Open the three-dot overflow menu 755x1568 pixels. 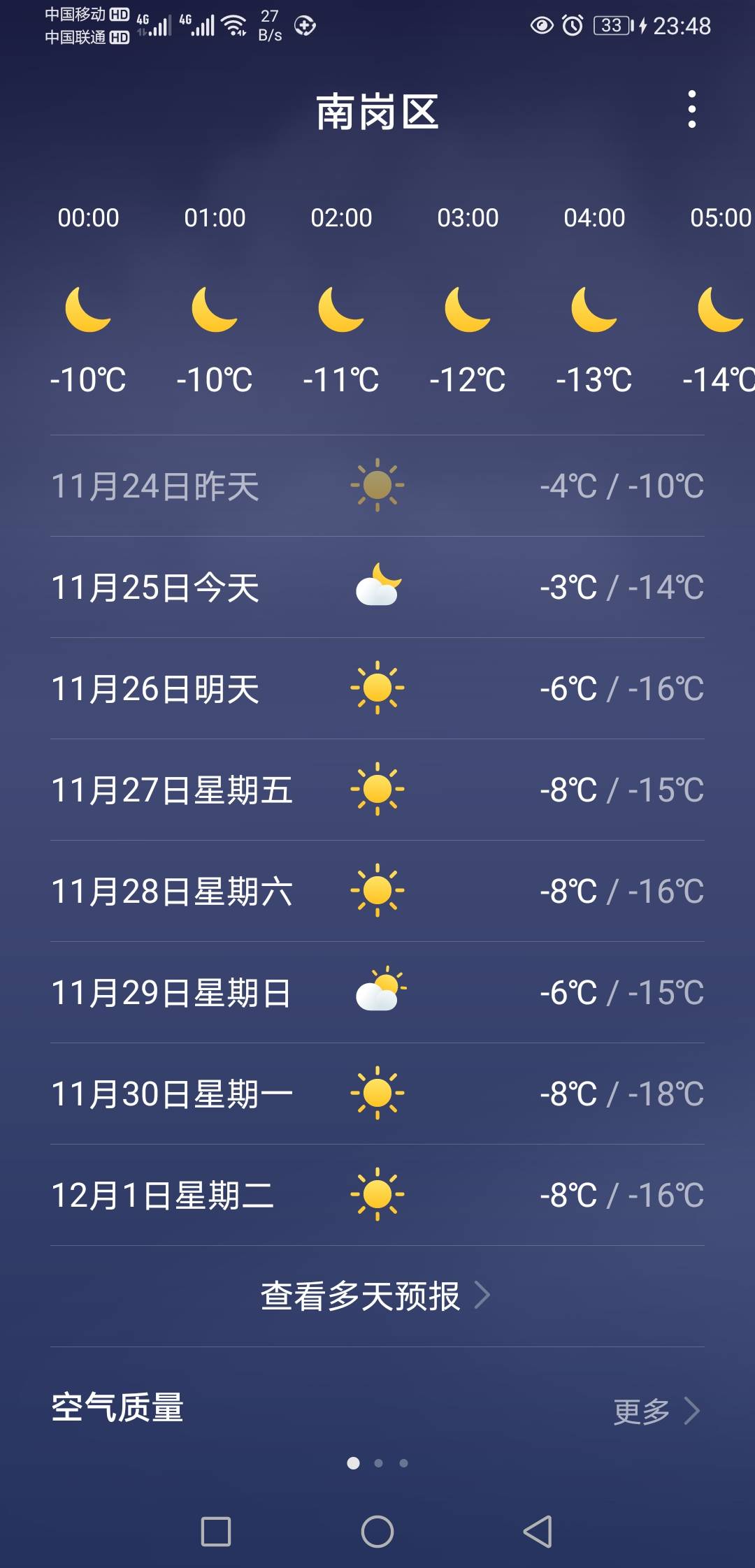pos(691,110)
